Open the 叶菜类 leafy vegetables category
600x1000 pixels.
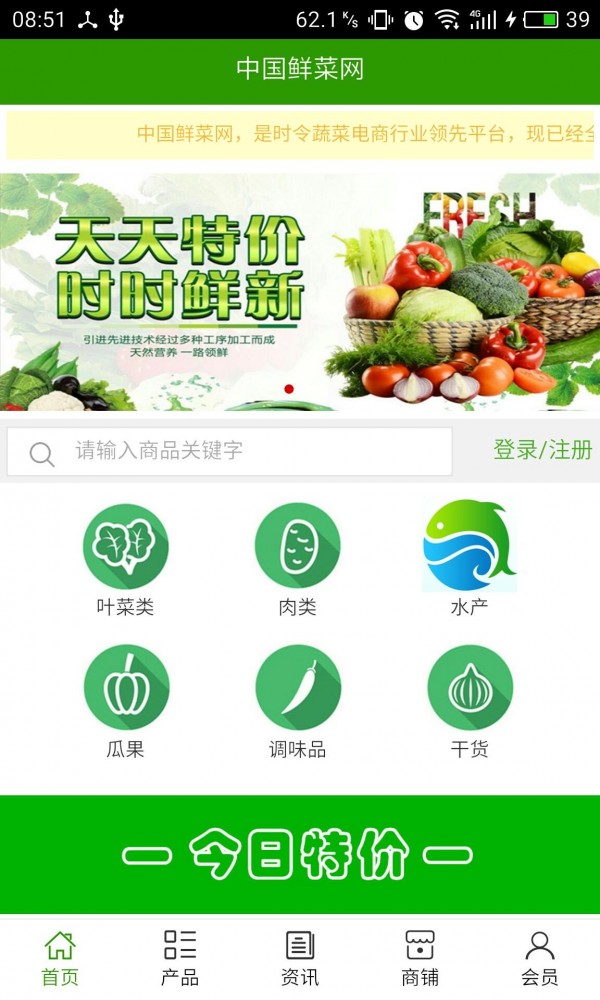pos(126,558)
